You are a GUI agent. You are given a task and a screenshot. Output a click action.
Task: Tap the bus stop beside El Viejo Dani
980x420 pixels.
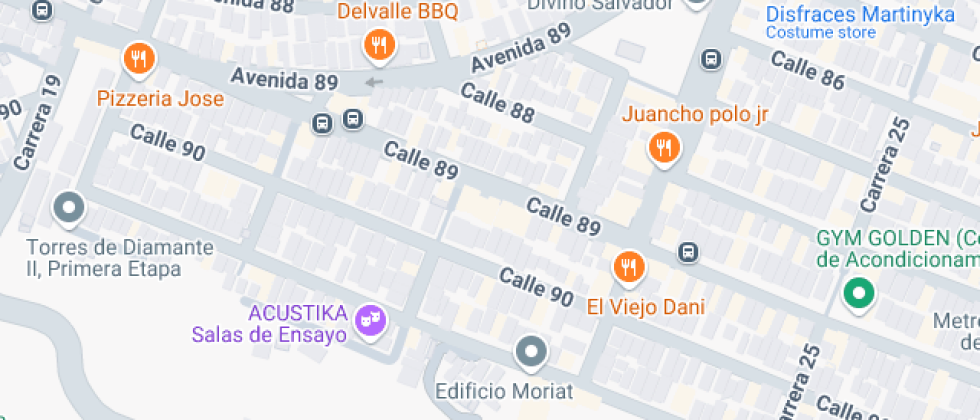point(688,252)
